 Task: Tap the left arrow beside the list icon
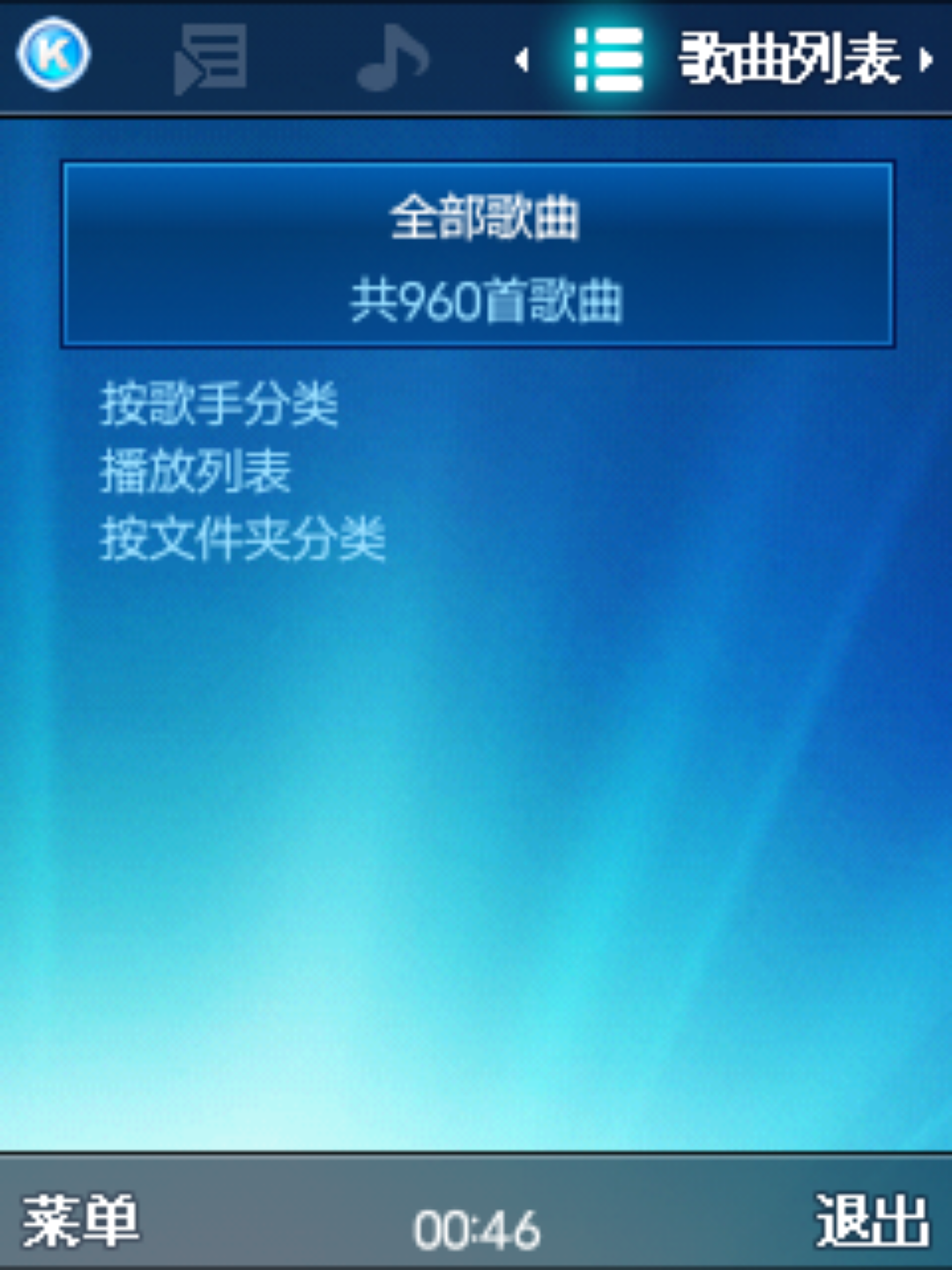[x=522, y=60]
